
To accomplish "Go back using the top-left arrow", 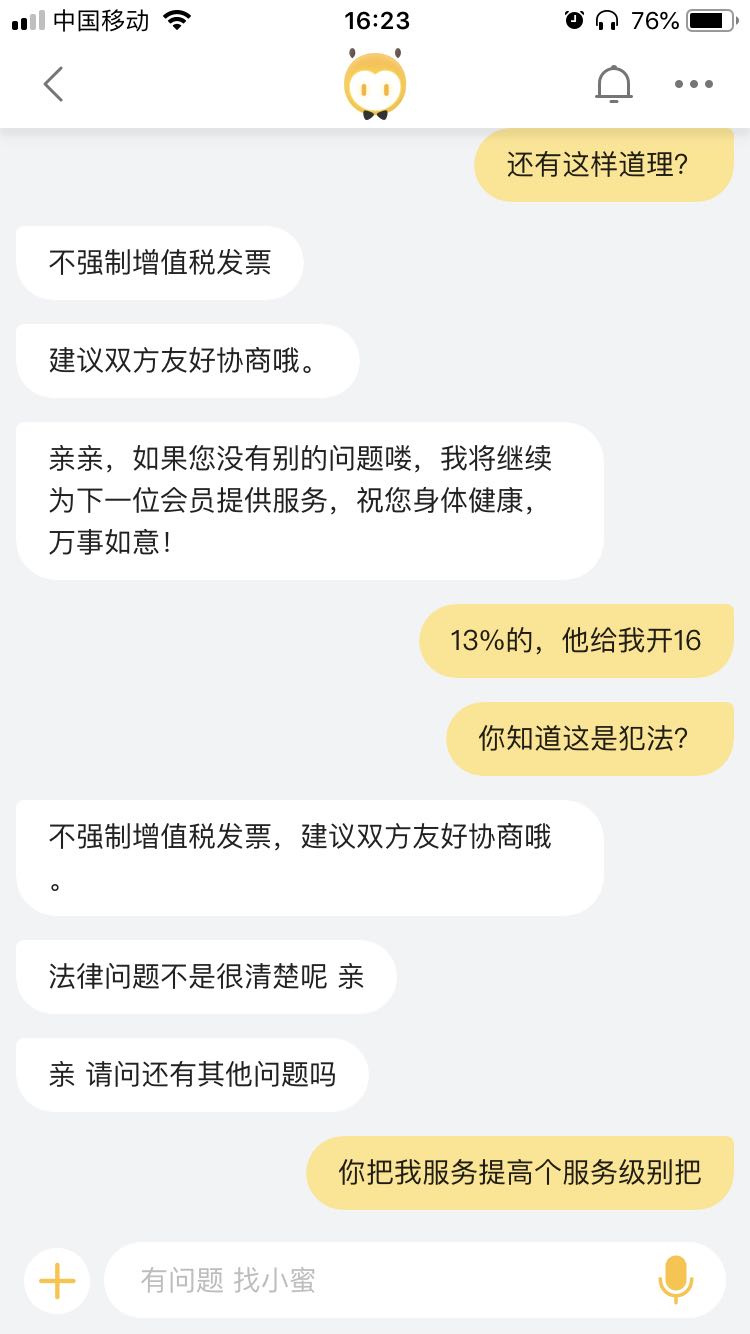I will click(54, 85).
